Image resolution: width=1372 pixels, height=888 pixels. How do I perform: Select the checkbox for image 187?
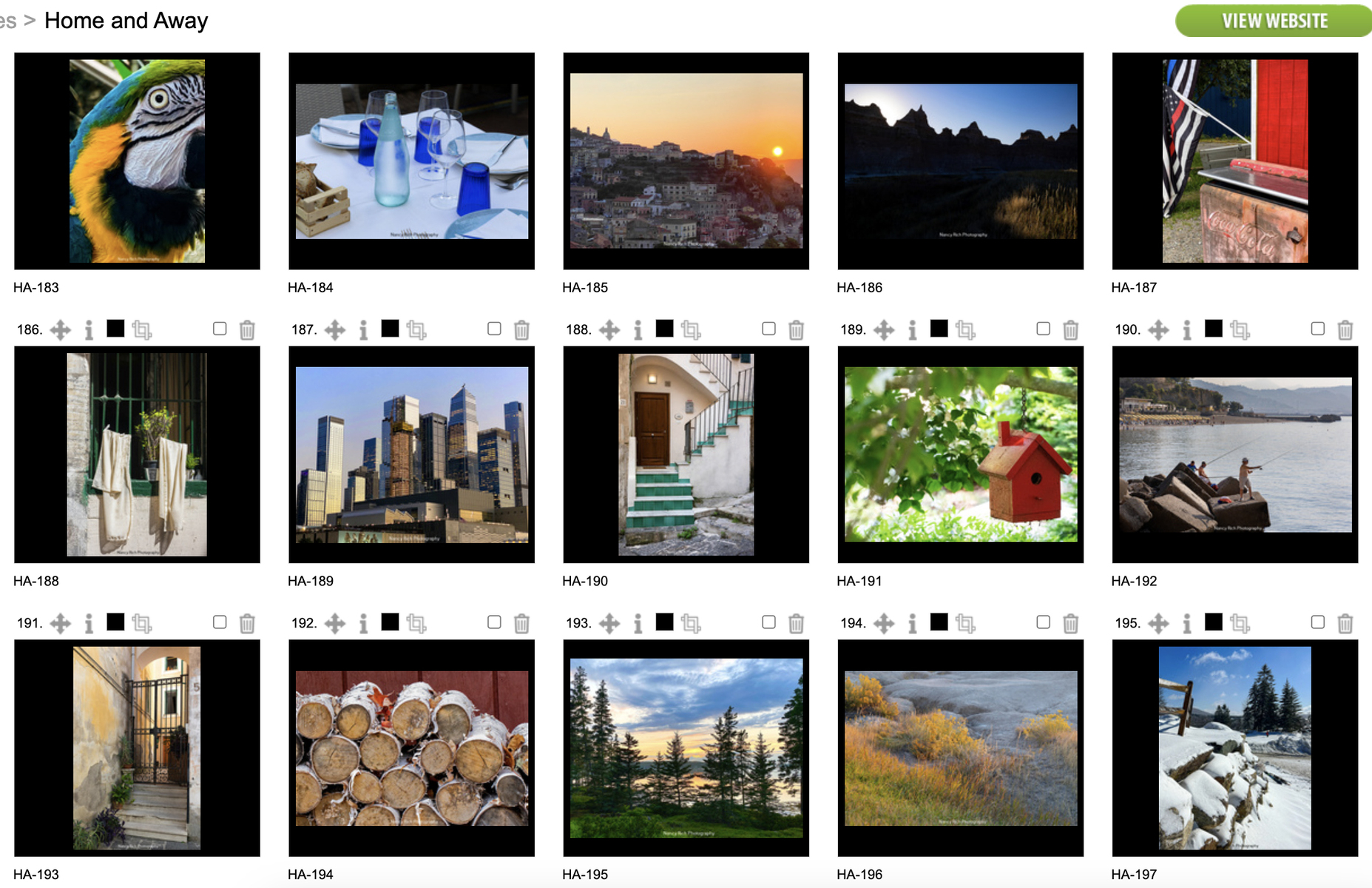pyautogui.click(x=494, y=329)
